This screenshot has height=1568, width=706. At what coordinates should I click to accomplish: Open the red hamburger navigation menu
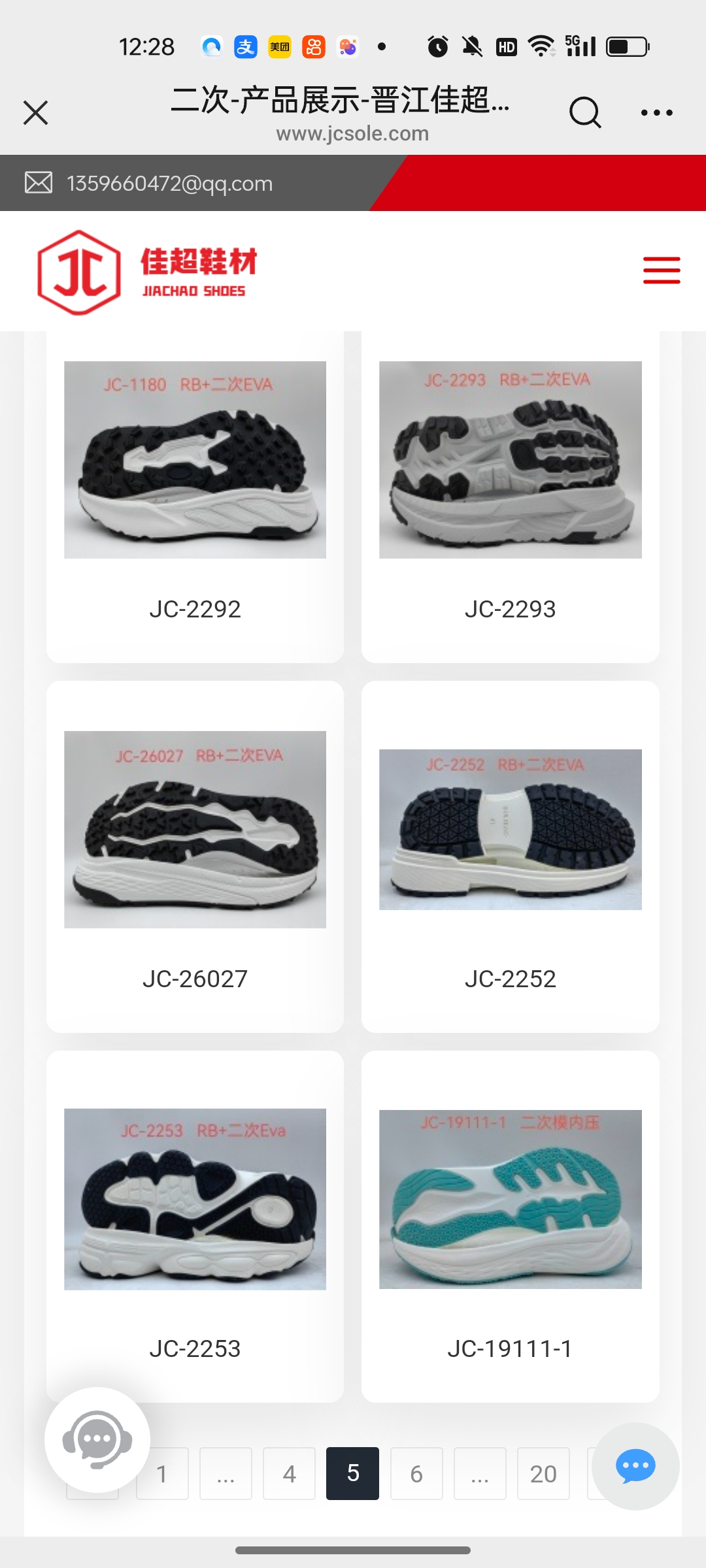tap(662, 270)
